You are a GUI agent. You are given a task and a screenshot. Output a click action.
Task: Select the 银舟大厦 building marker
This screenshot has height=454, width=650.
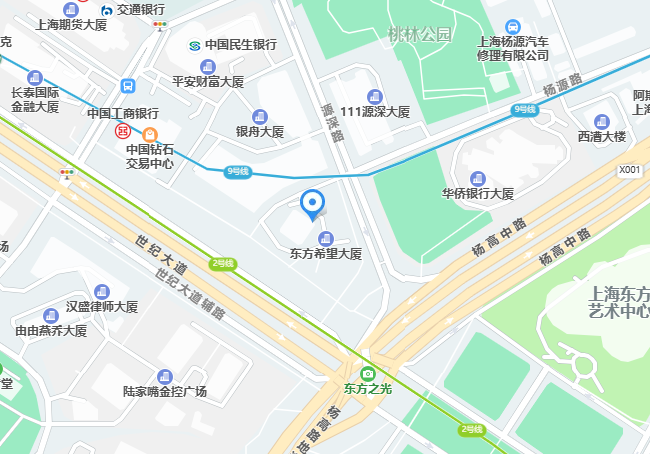(262, 116)
